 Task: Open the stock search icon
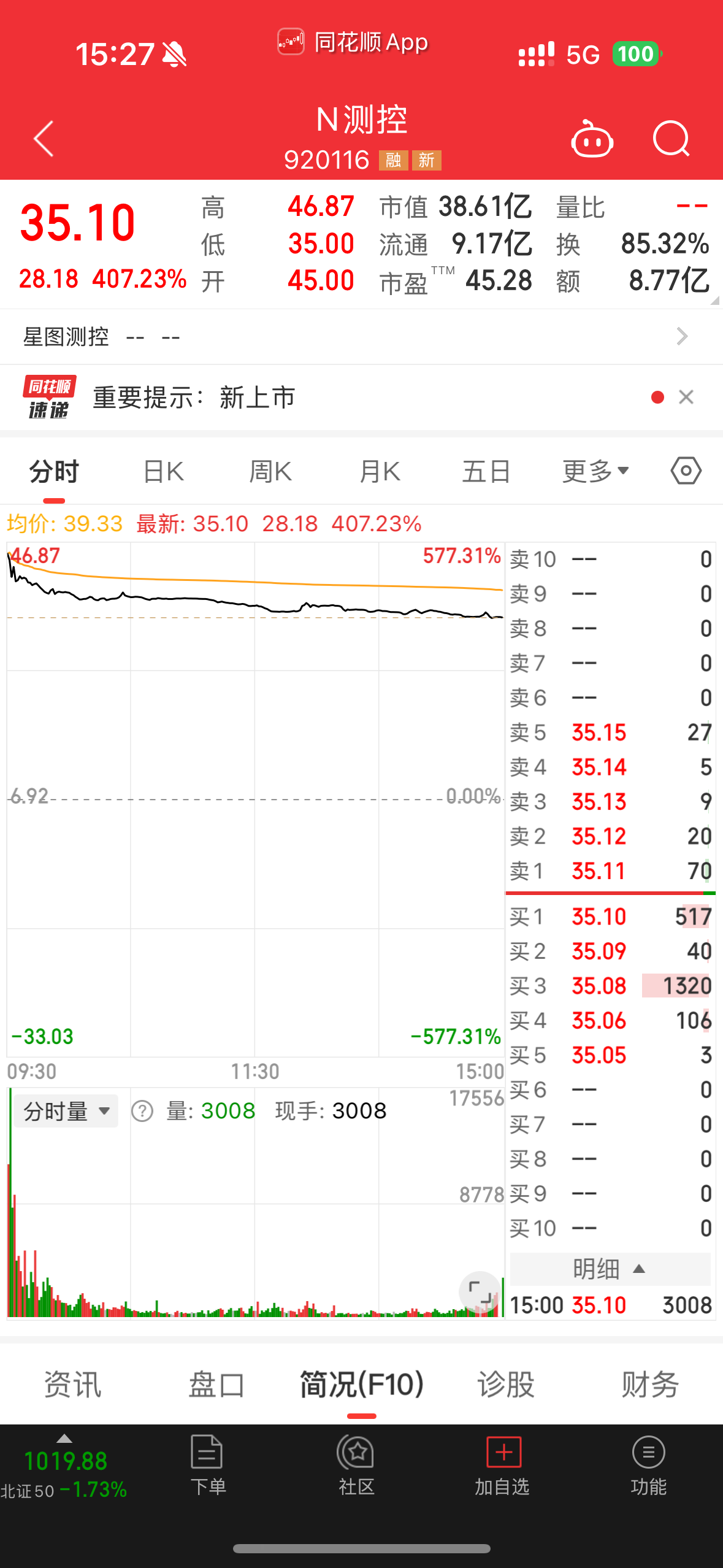click(671, 139)
